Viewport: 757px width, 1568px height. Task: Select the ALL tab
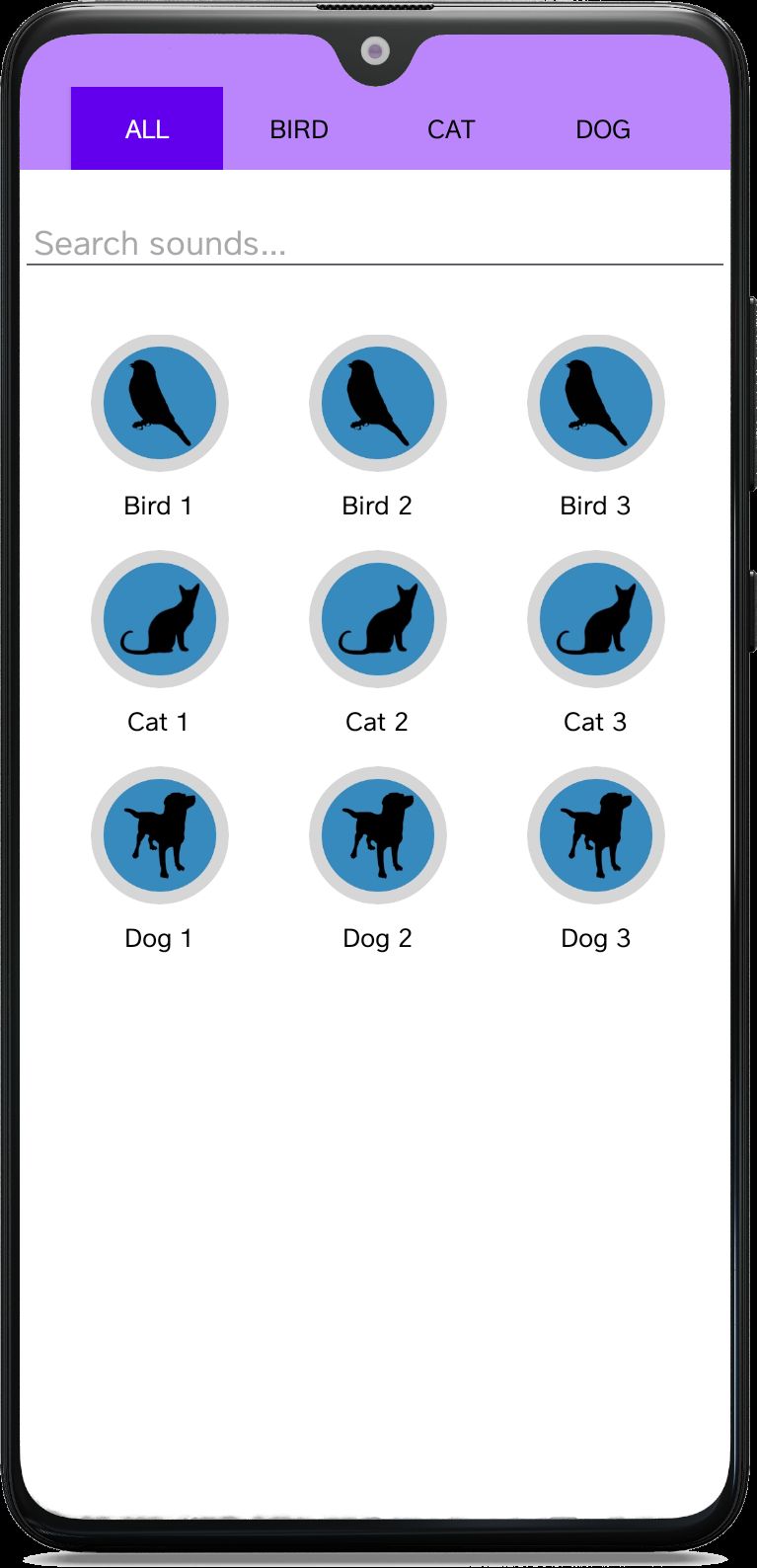pos(147,128)
